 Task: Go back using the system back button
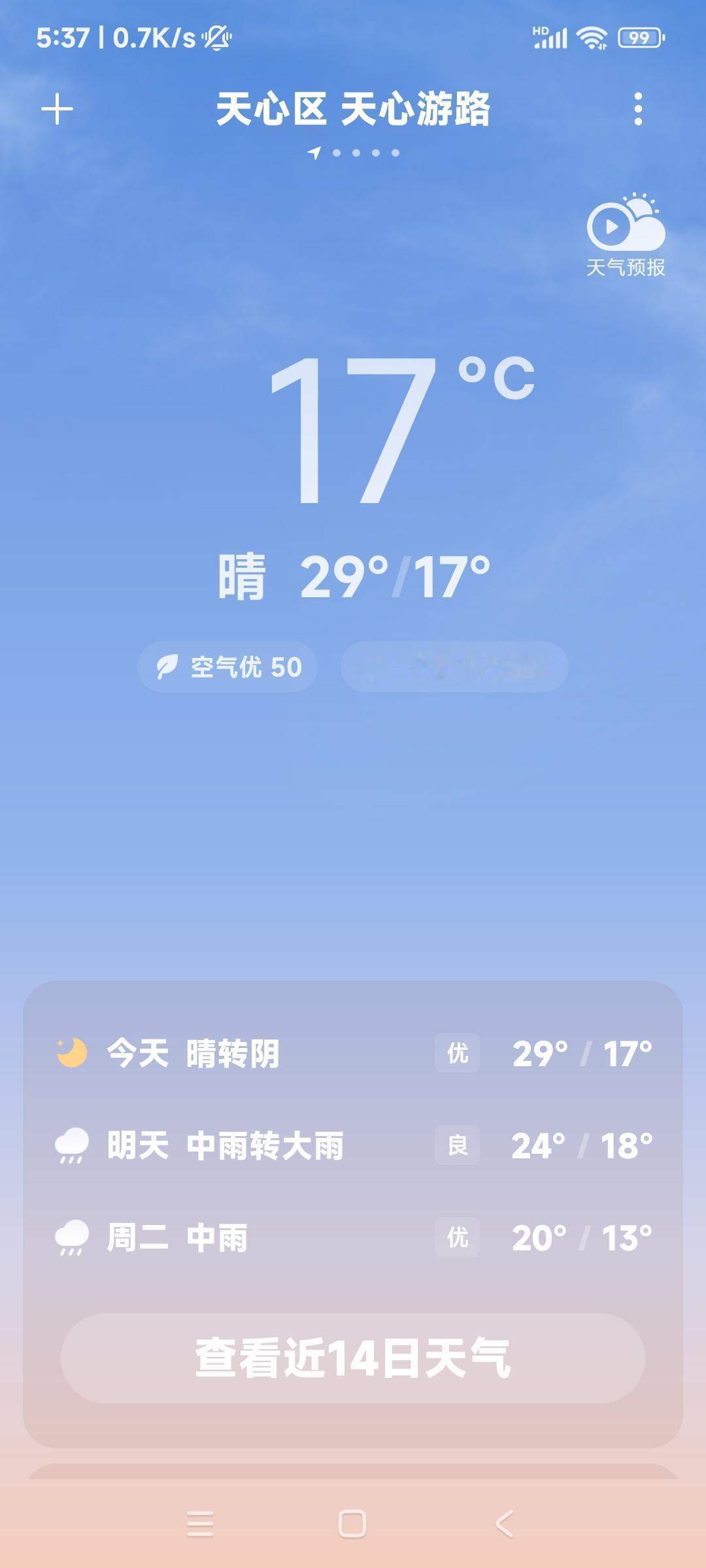pos(504,1524)
